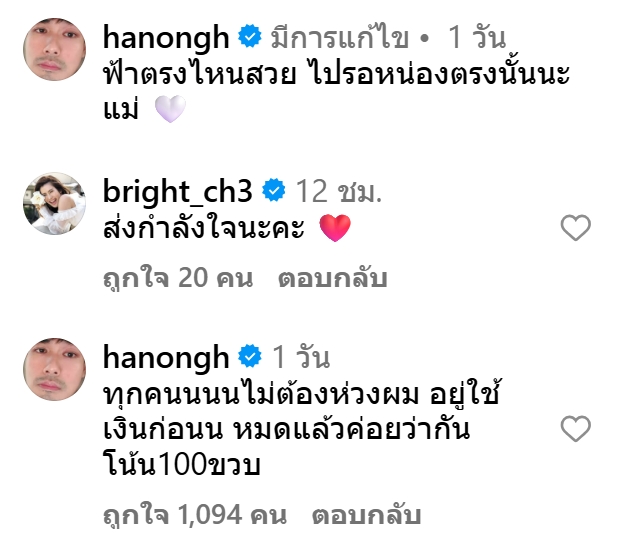Open bright_ch3's profile via username

[178, 190]
